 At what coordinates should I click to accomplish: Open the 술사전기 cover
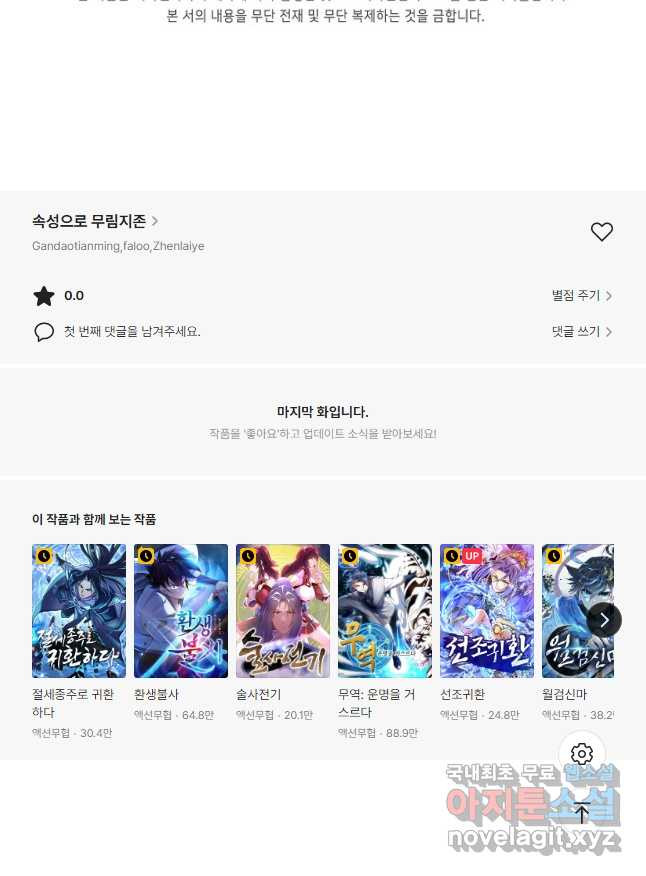coord(283,611)
